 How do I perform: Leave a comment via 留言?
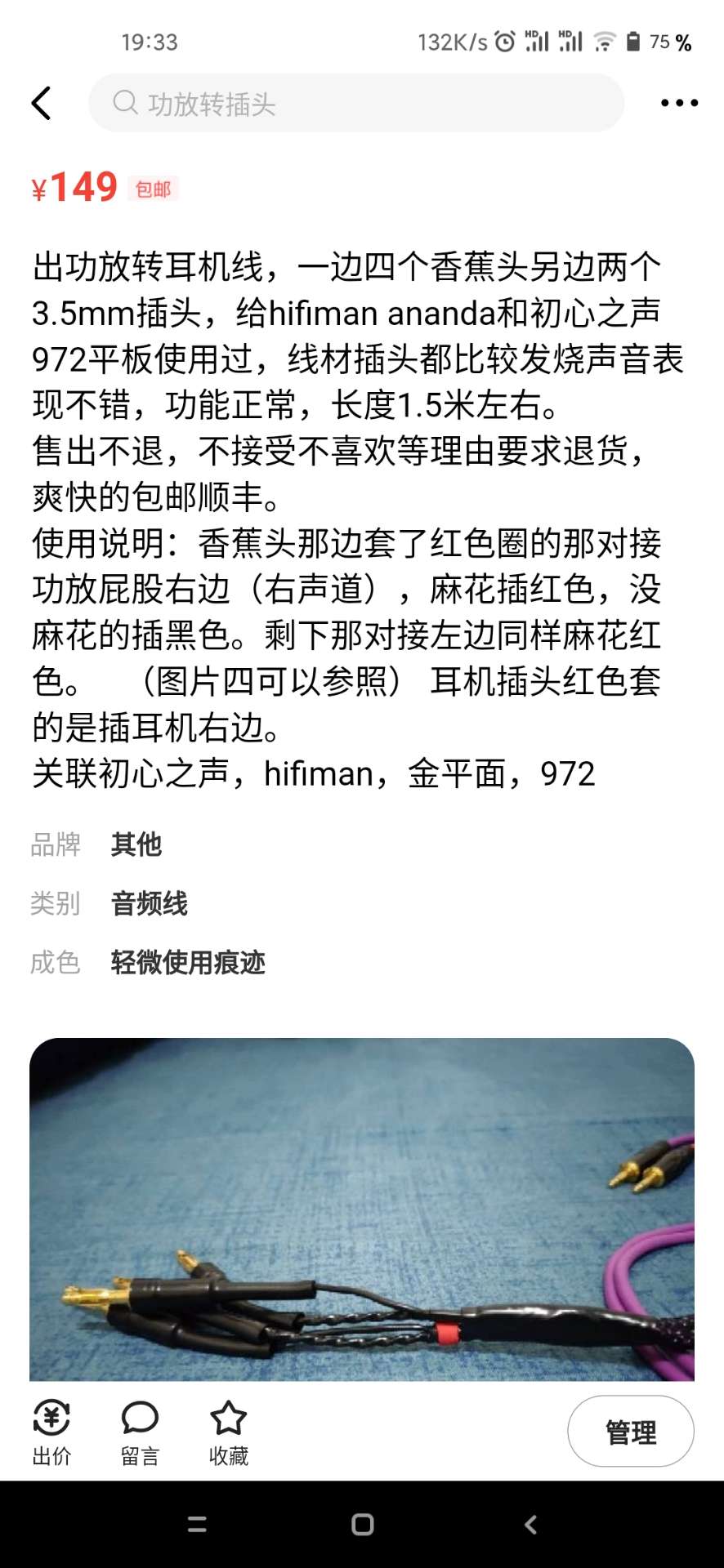tap(140, 1433)
